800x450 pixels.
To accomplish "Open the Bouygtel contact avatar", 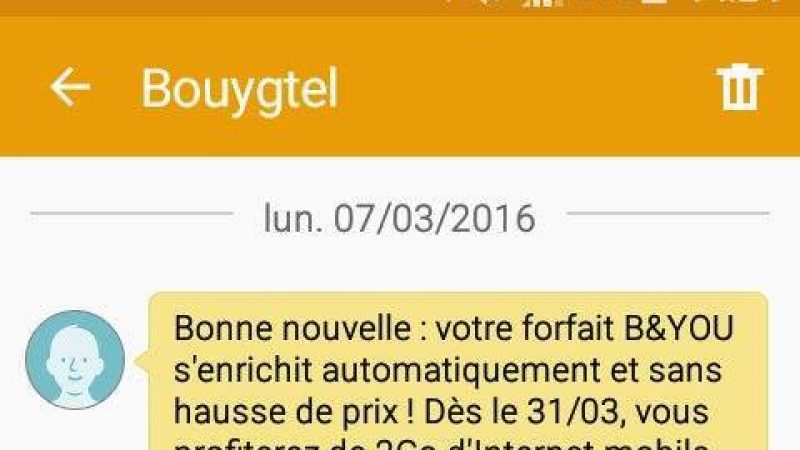I will tap(75, 360).
